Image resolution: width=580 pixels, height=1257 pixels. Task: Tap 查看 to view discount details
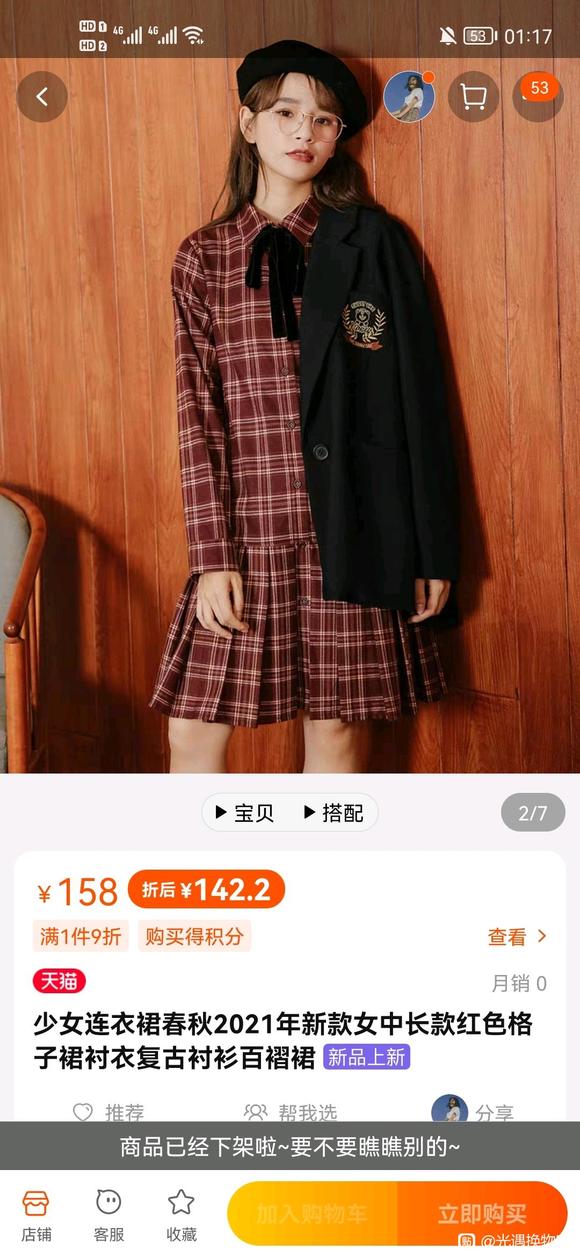pyautogui.click(x=517, y=937)
